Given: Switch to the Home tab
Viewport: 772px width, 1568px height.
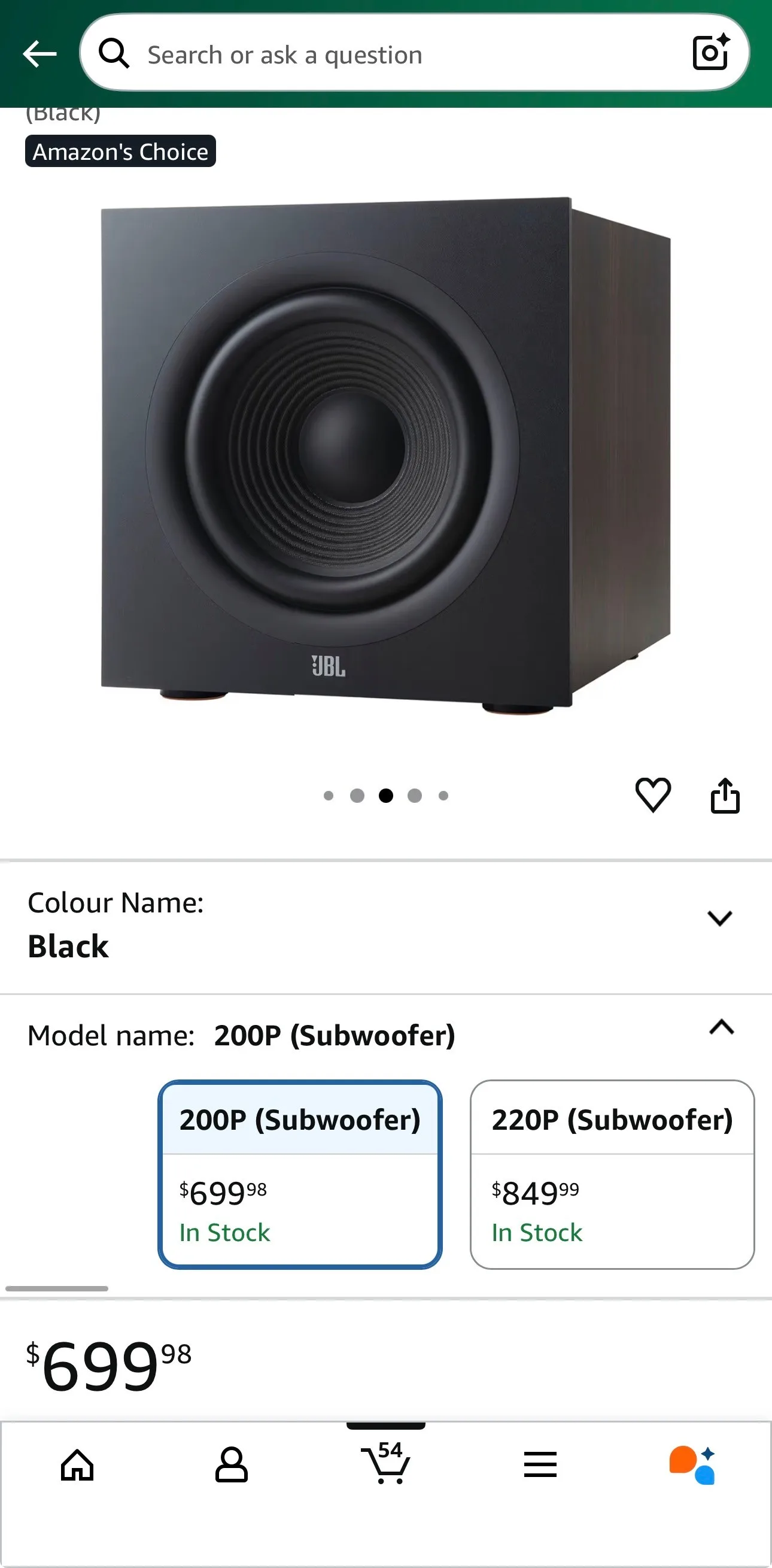Looking at the screenshot, I should click(77, 1465).
